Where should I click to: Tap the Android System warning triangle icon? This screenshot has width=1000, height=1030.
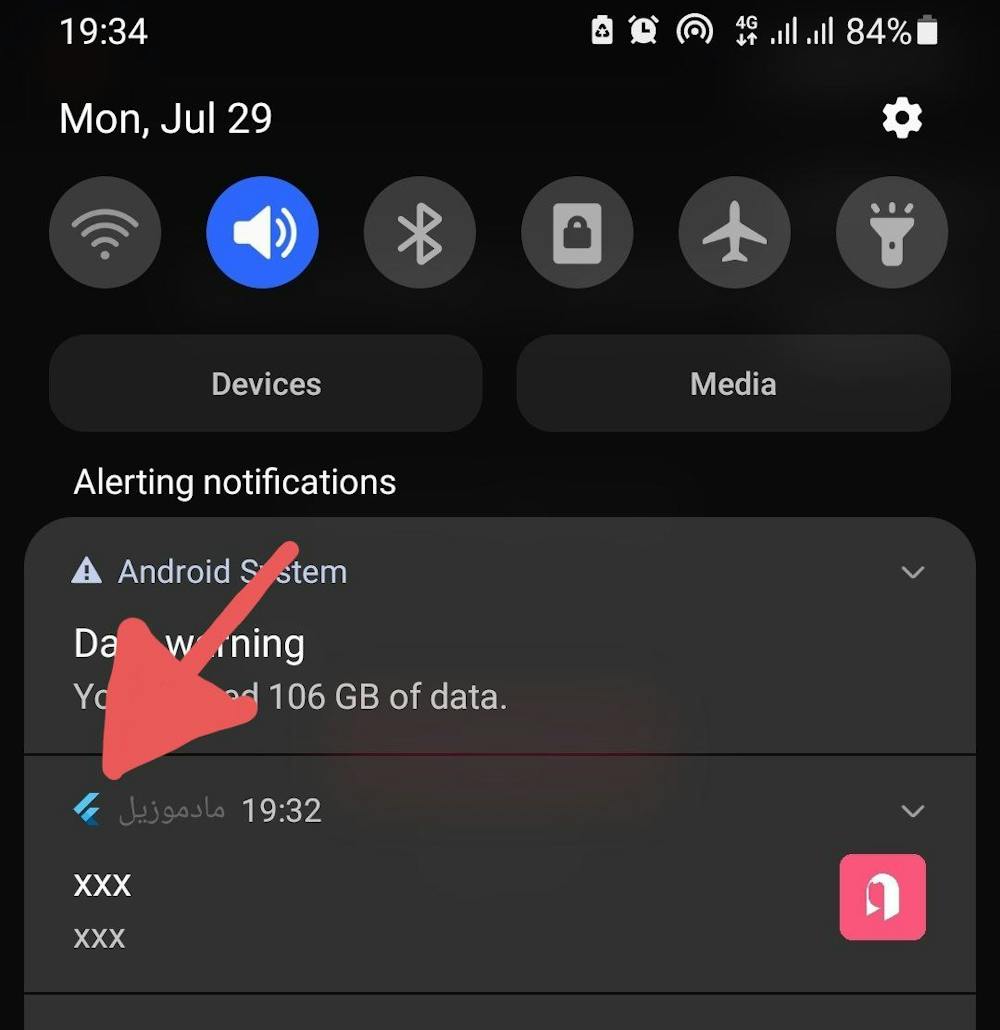(87, 571)
